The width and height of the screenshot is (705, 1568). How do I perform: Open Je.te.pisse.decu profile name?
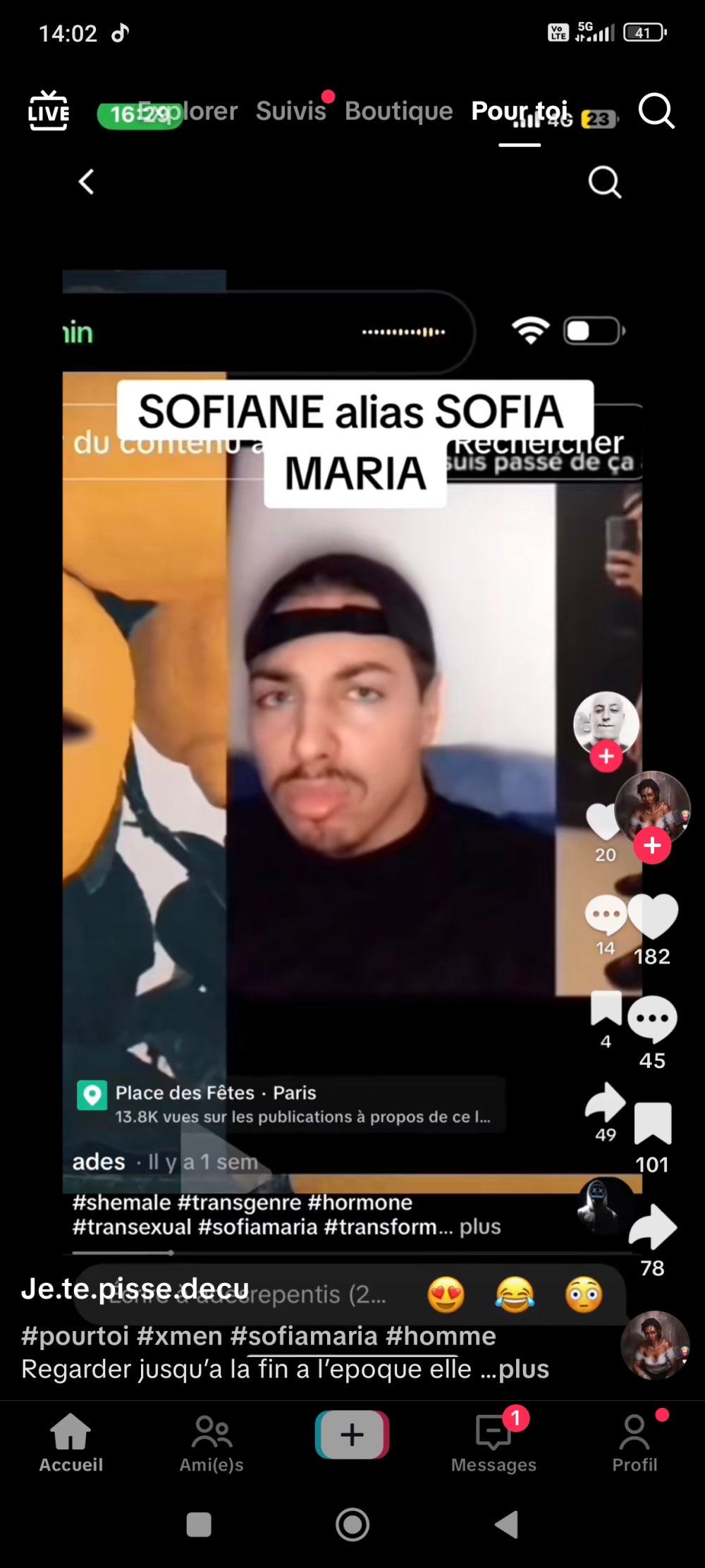tap(135, 1289)
